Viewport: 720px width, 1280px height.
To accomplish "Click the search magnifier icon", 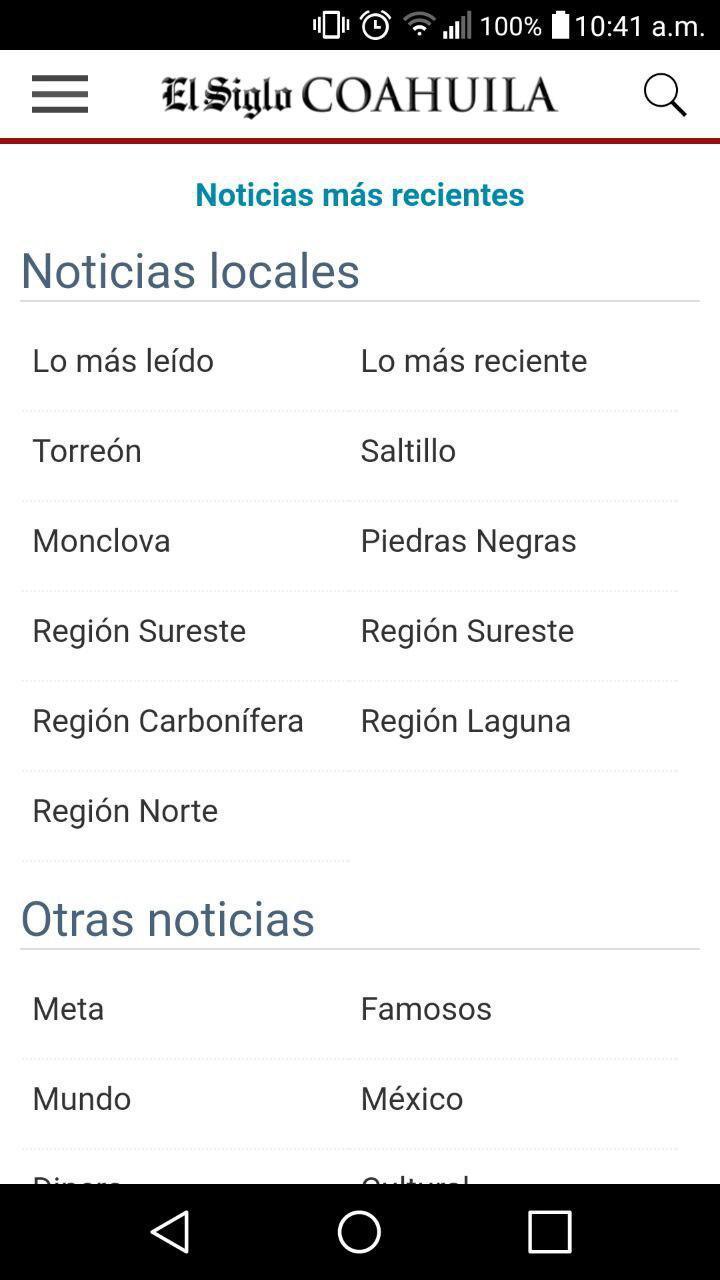I will point(664,94).
